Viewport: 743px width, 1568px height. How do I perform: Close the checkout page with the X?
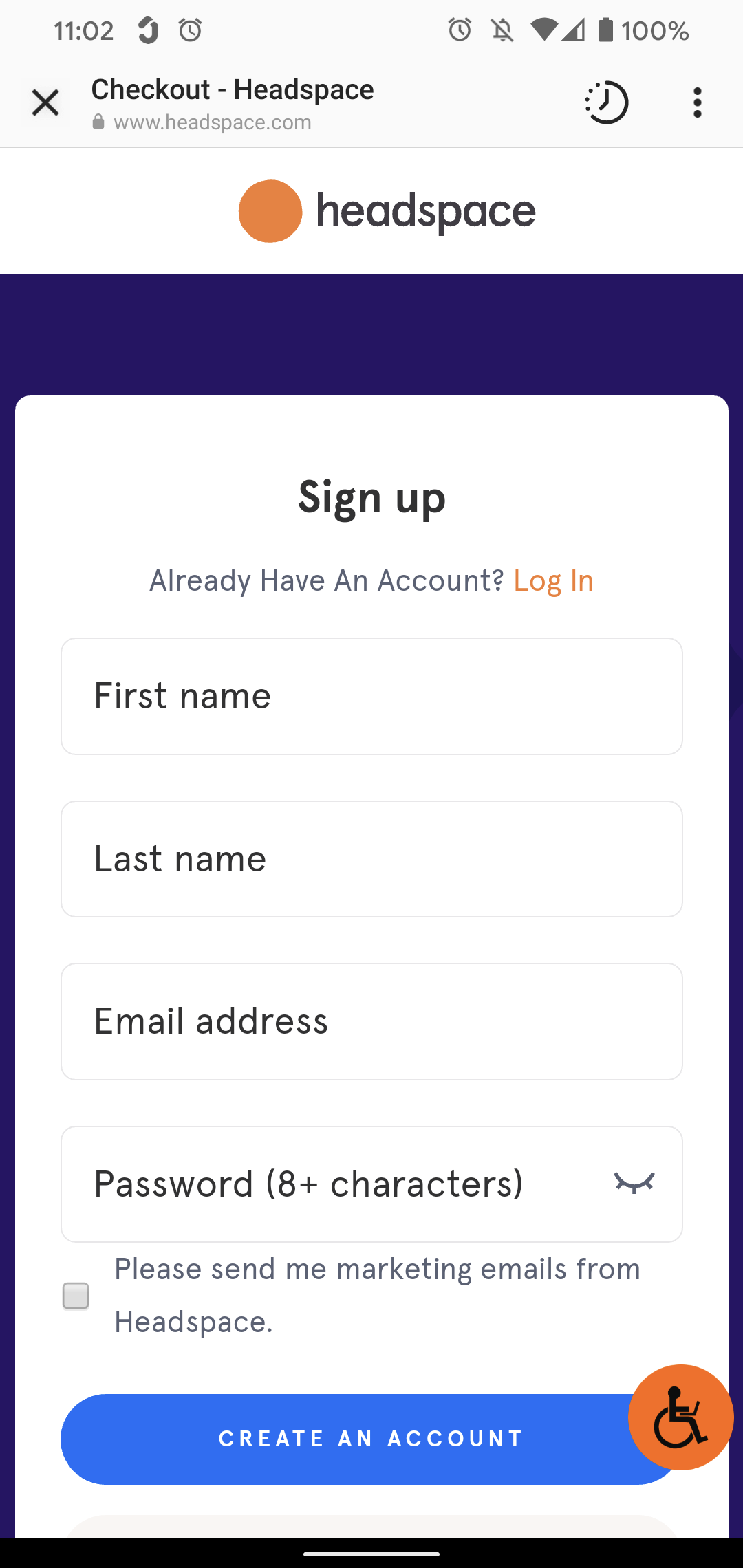point(44,102)
